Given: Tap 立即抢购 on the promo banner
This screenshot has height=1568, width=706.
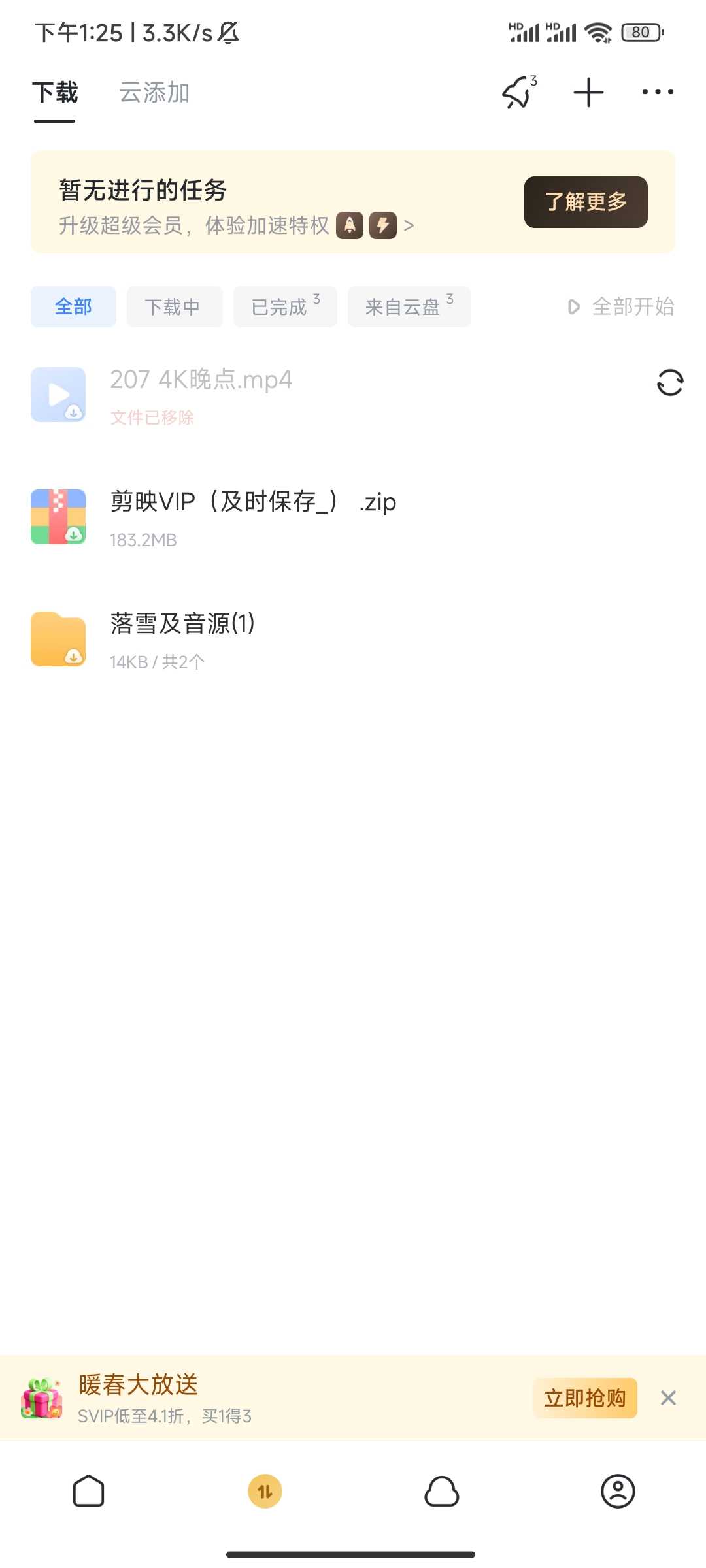Looking at the screenshot, I should pyautogui.click(x=585, y=1398).
